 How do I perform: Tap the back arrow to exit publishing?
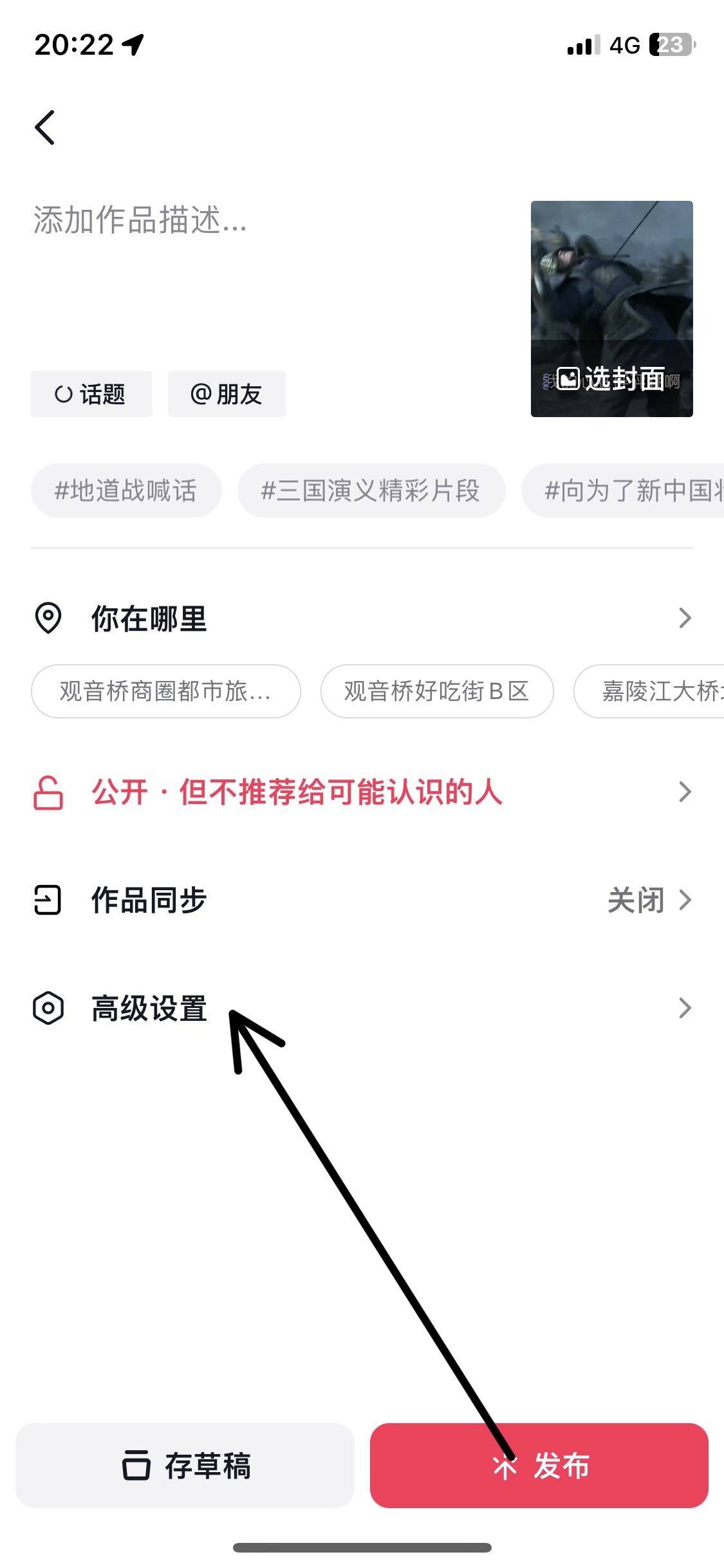pyautogui.click(x=45, y=127)
